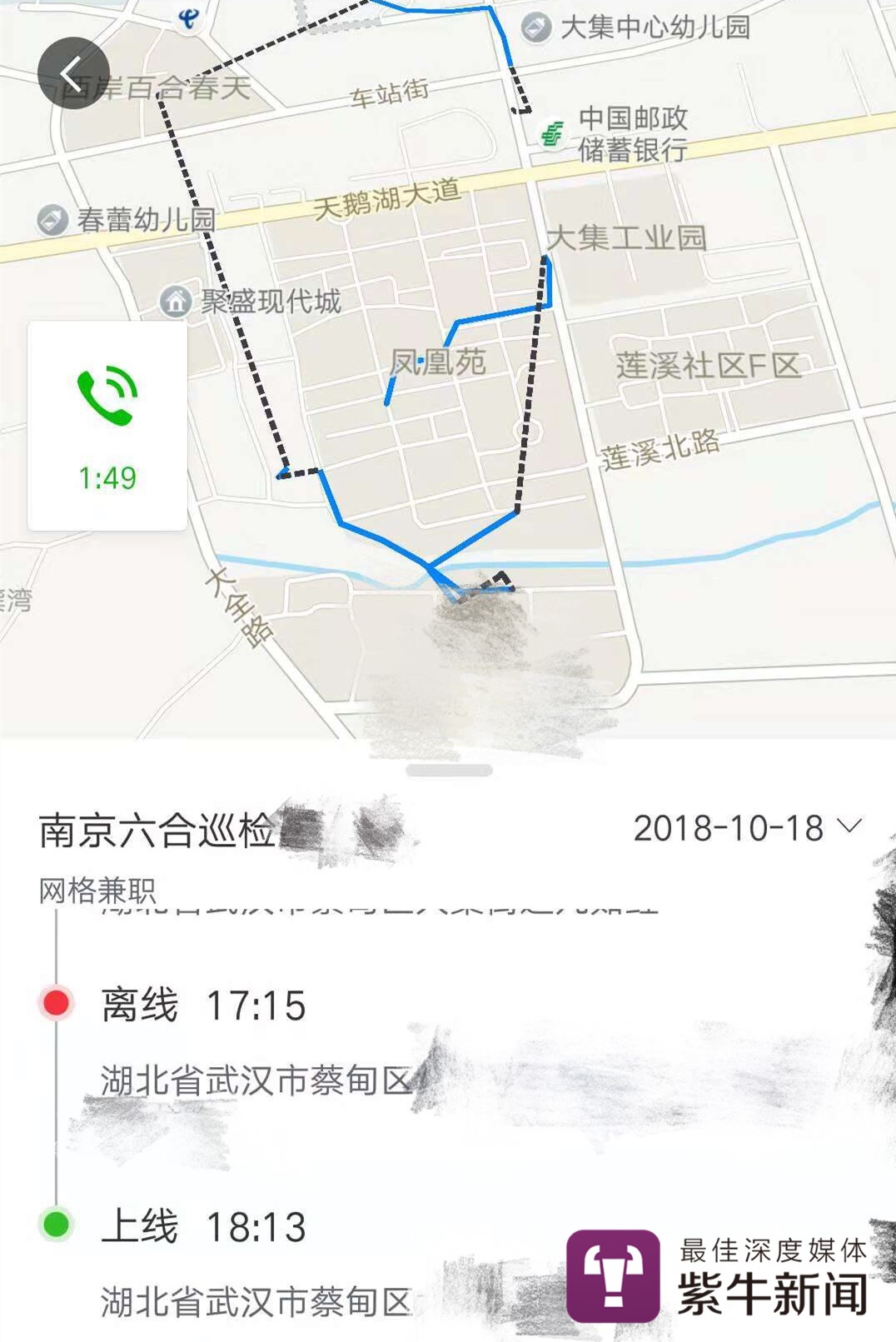
Task: Select the 离线 17:15 timeline entry
Action: coord(203,1005)
